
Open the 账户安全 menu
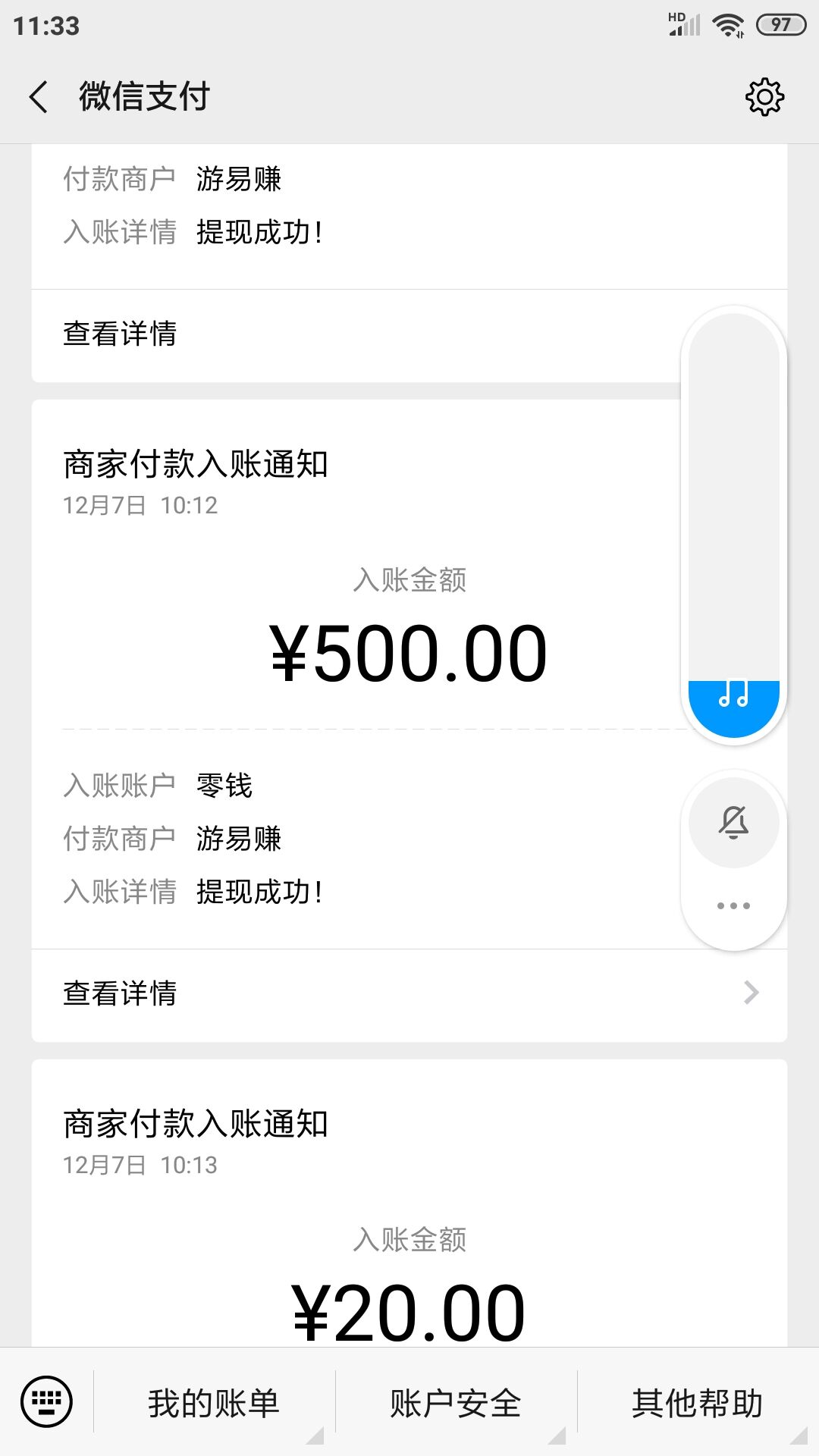455,1403
